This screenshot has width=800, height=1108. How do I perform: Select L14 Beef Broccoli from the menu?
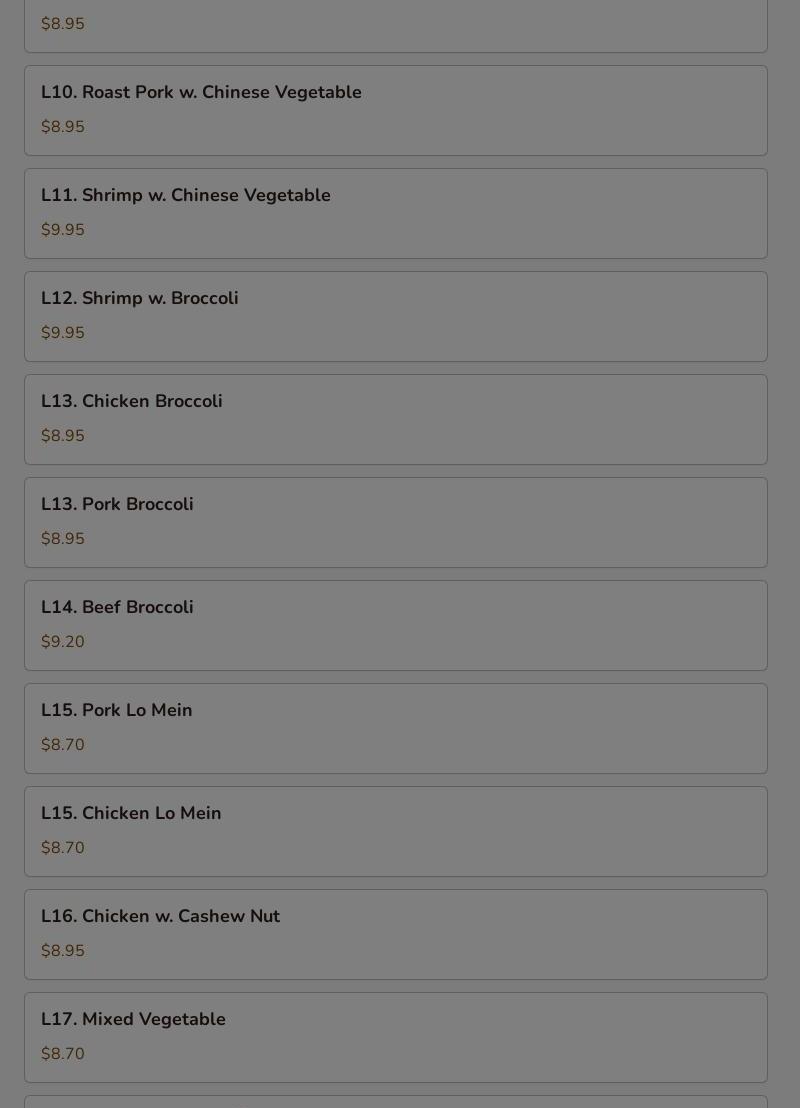point(395,625)
